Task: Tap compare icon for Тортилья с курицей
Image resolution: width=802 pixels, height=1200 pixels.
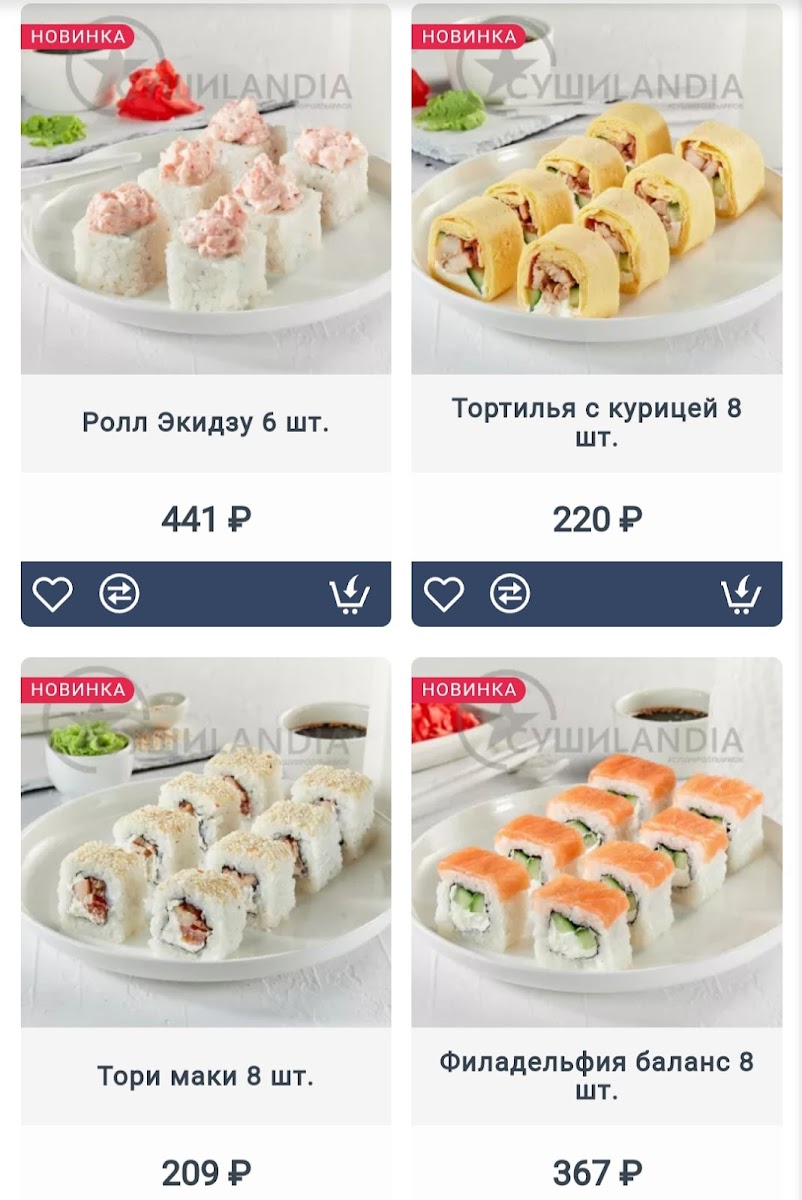Action: point(510,595)
